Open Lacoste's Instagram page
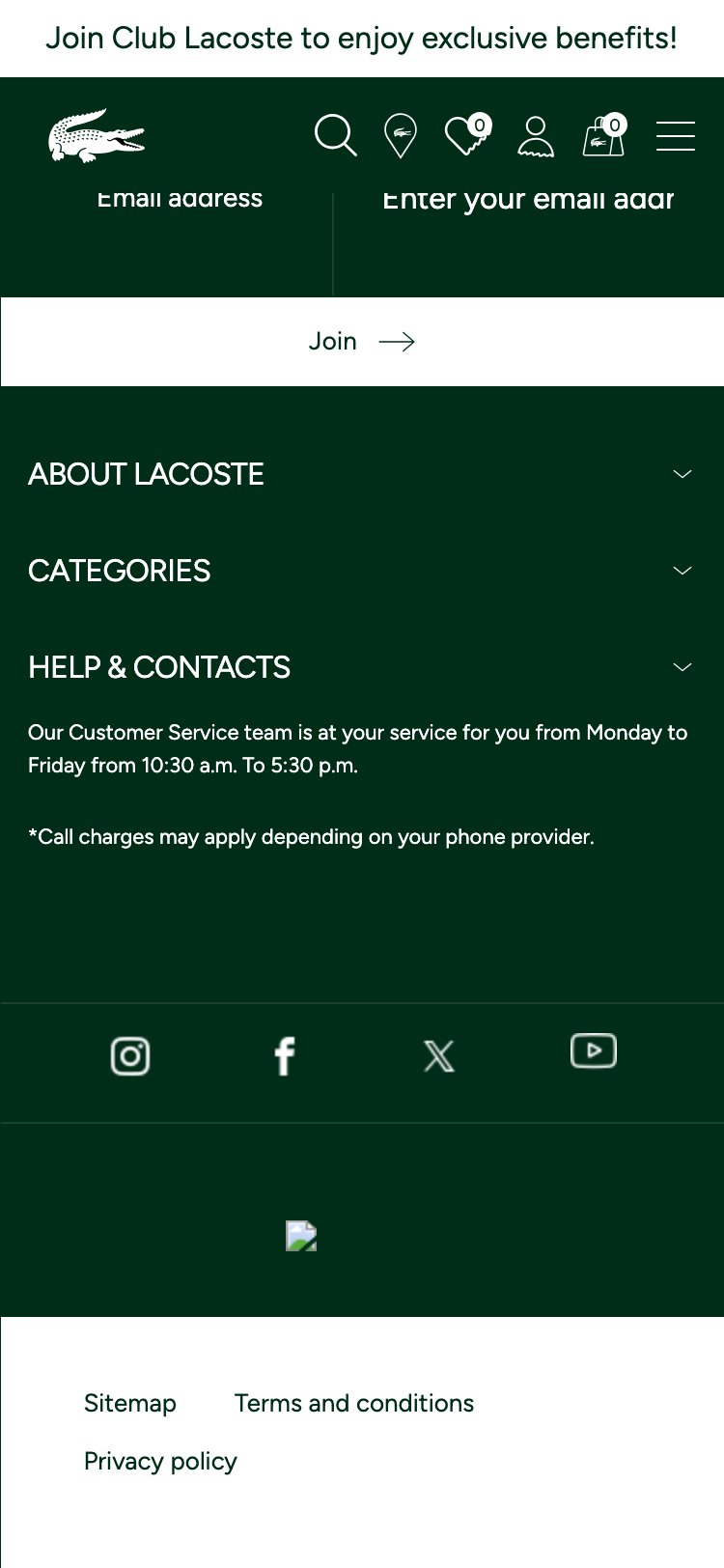The image size is (724, 1568). (130, 1055)
